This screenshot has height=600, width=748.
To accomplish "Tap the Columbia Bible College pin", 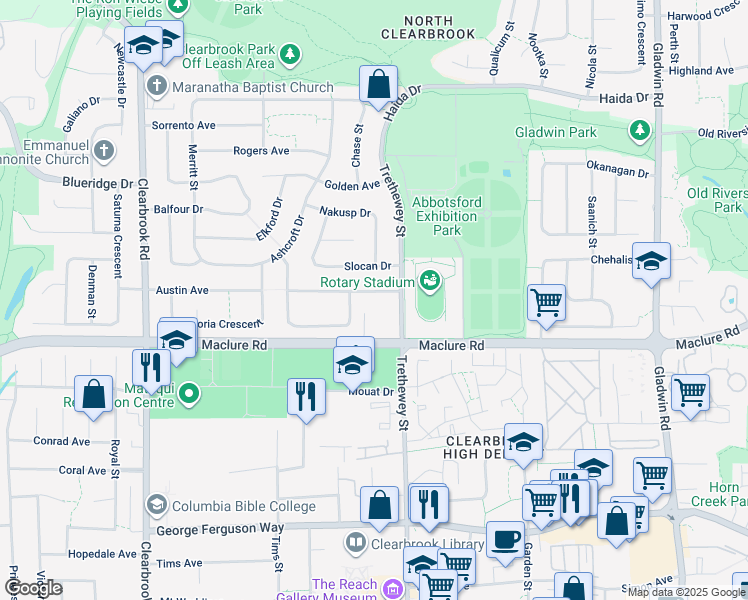I will 155,505.
